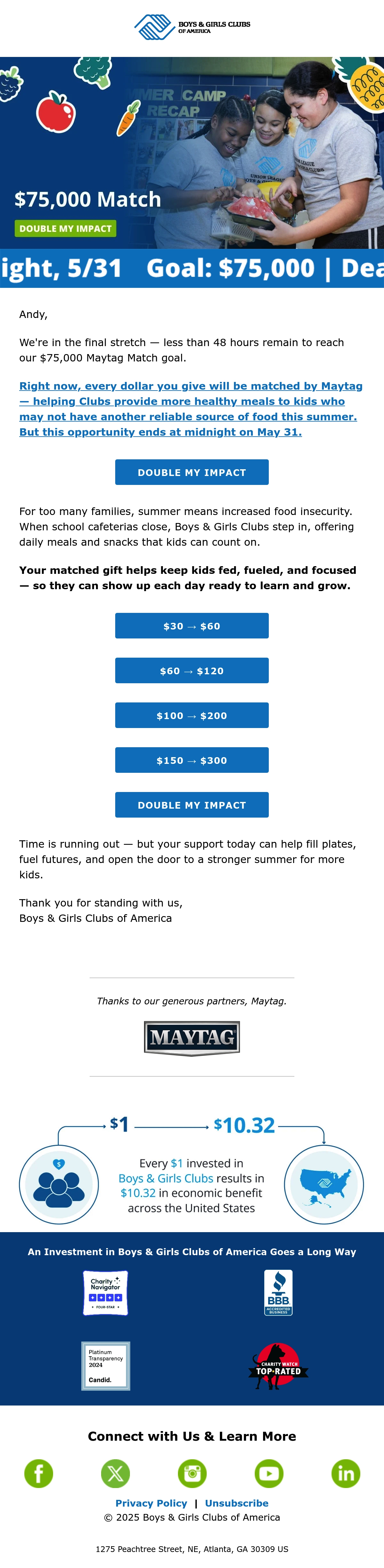Image resolution: width=384 pixels, height=1568 pixels.
Task: Open the YouTube channel icon
Action: tap(269, 1474)
